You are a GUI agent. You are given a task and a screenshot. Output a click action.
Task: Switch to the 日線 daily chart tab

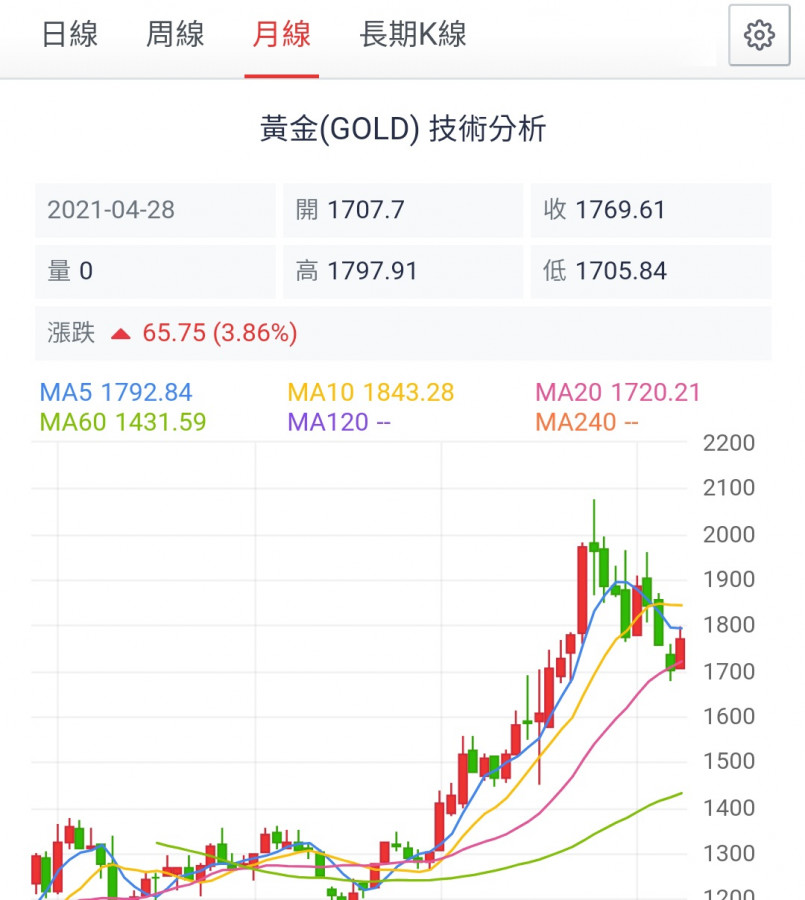[70, 36]
